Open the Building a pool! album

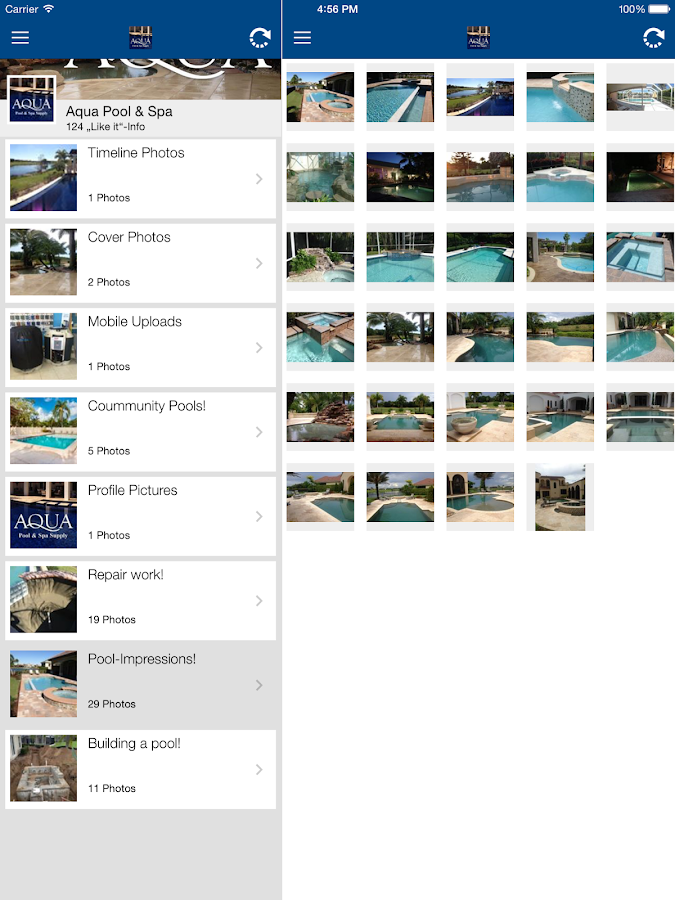tap(140, 769)
